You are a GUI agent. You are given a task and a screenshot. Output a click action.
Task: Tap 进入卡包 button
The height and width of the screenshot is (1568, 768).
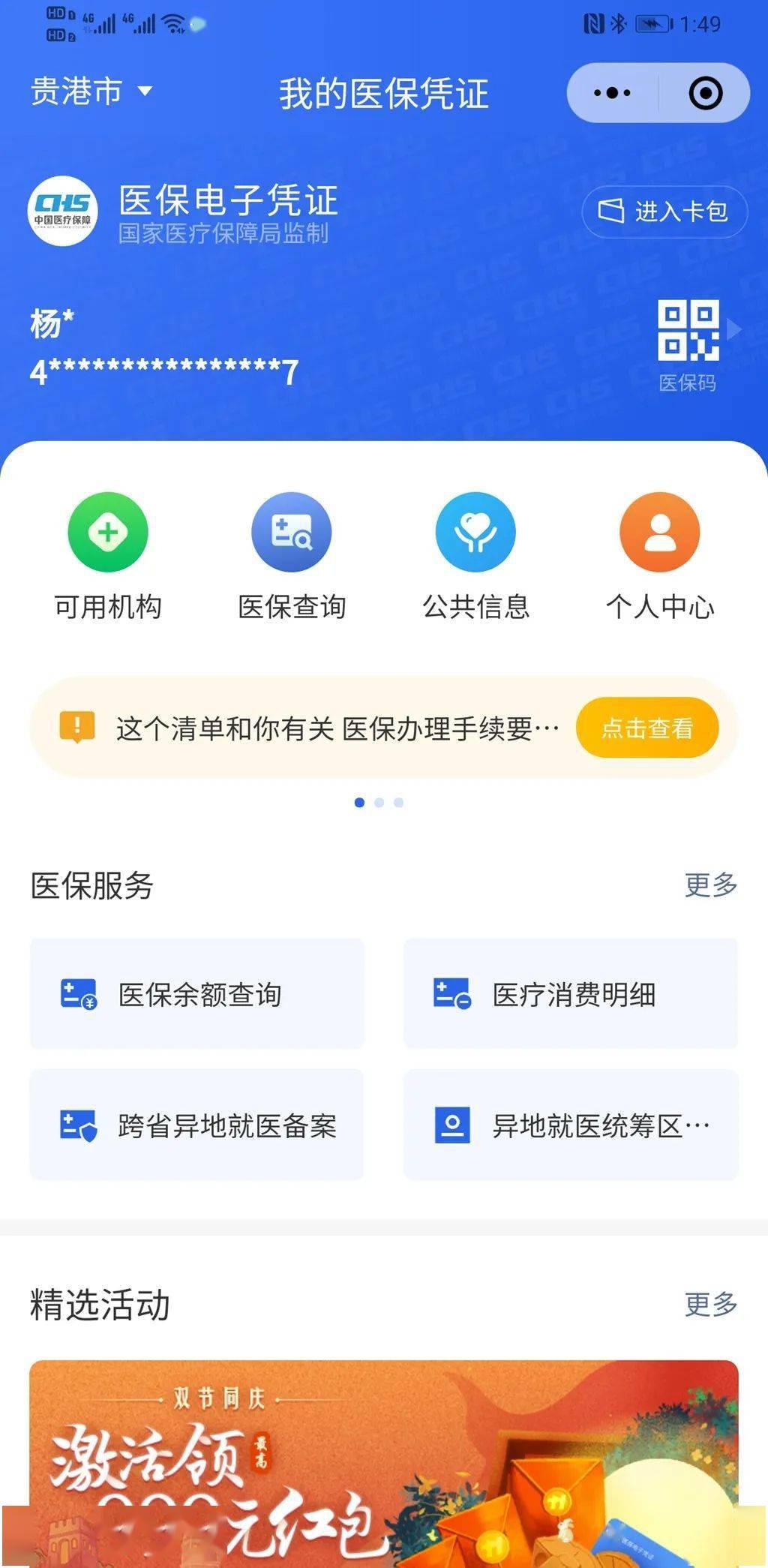tap(664, 212)
